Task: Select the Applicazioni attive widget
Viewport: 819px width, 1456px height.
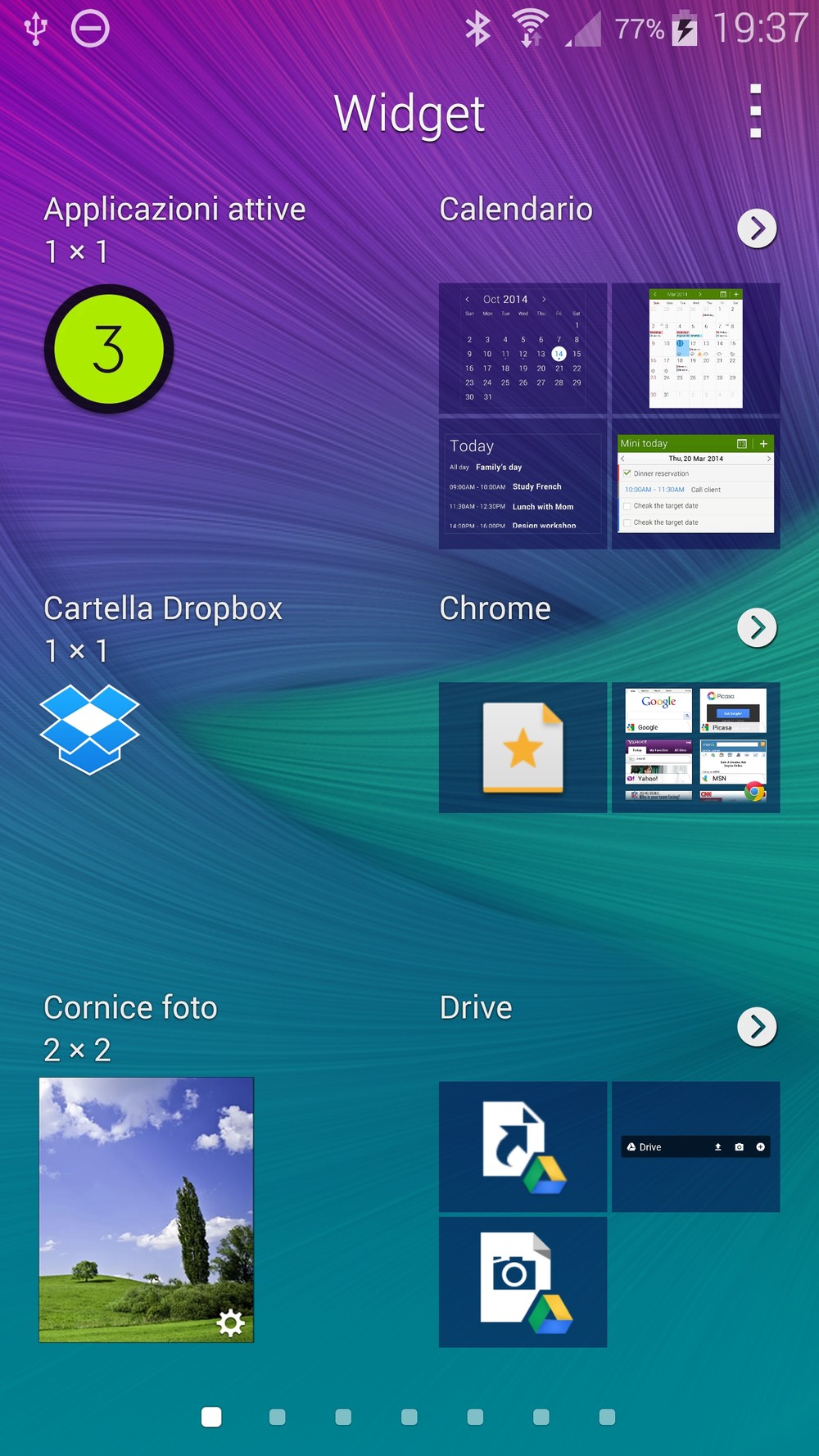Action: 109,349
